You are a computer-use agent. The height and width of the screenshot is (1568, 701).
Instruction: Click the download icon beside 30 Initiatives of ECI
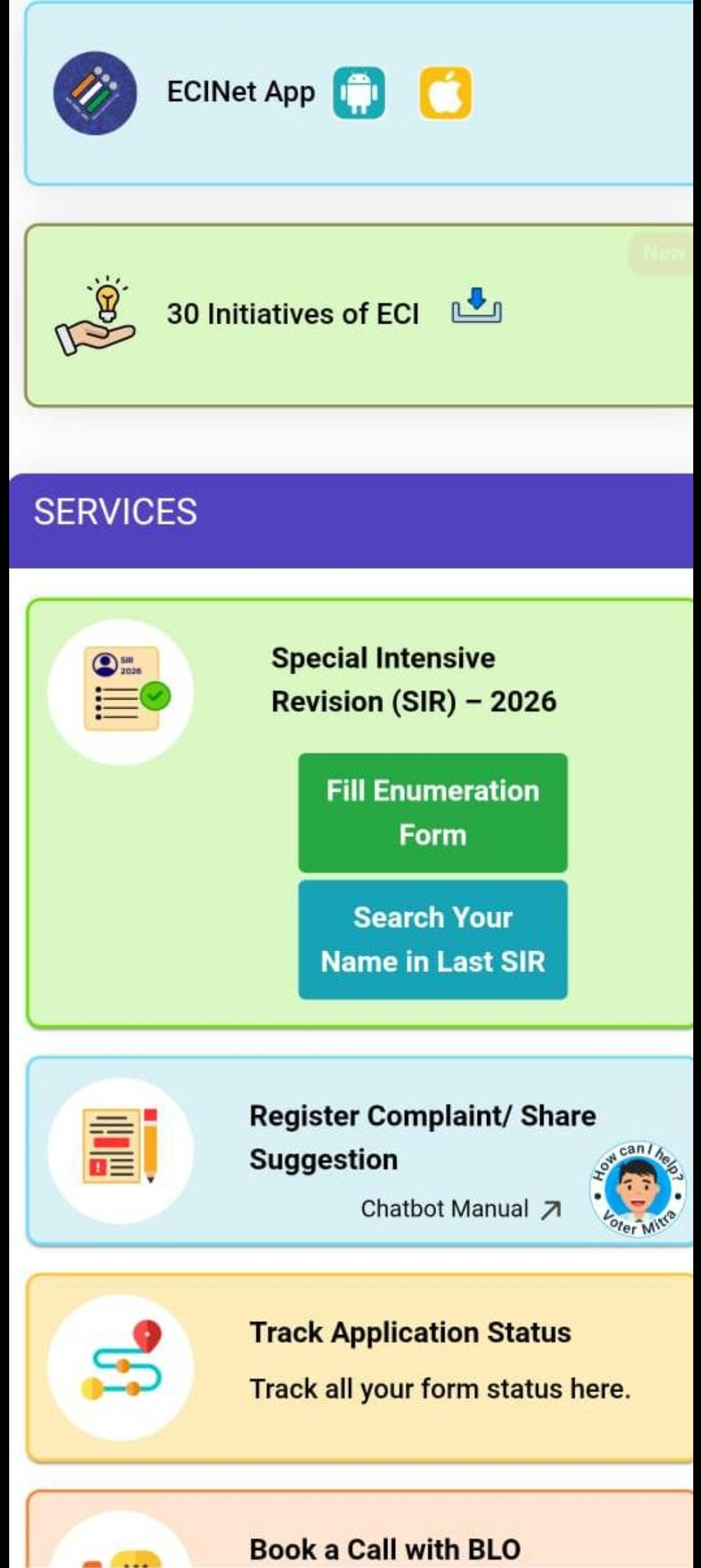pos(476,312)
